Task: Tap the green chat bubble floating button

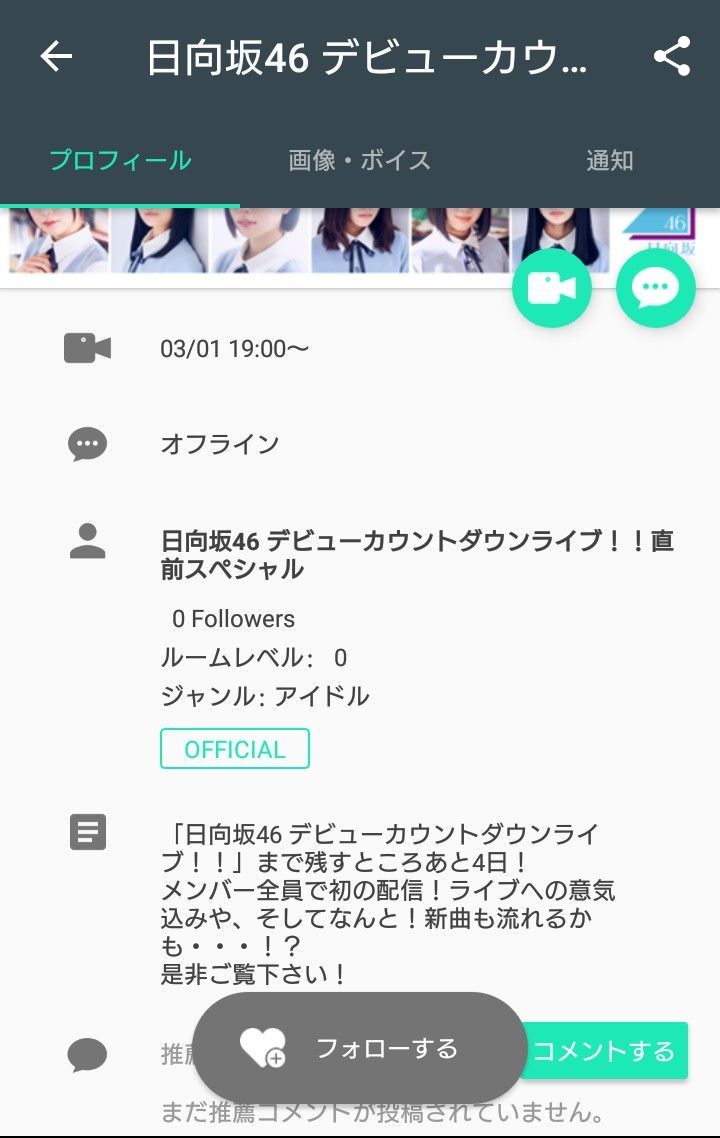Action: [x=655, y=288]
